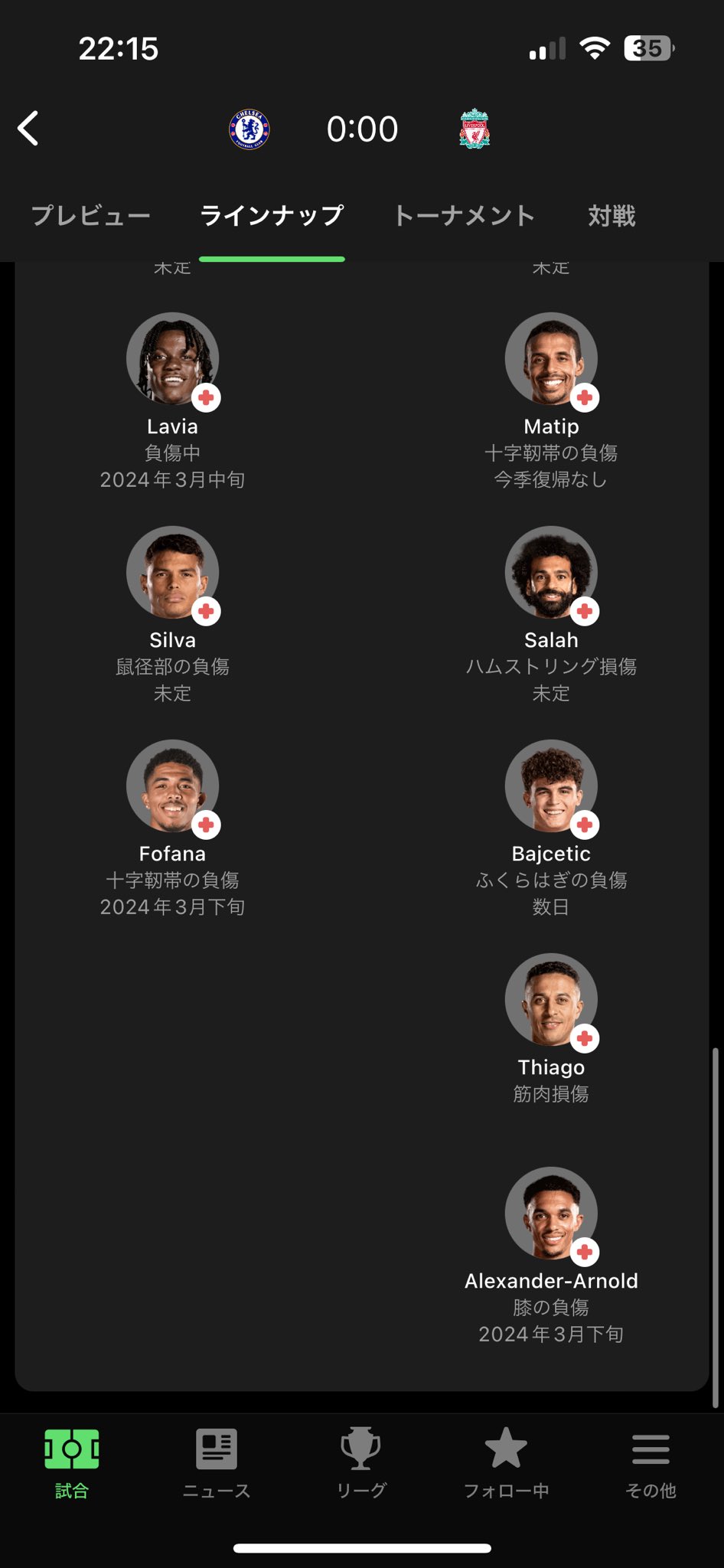Switch to the リーグ leagues tab
The width and height of the screenshot is (724, 1568).
361,1462
